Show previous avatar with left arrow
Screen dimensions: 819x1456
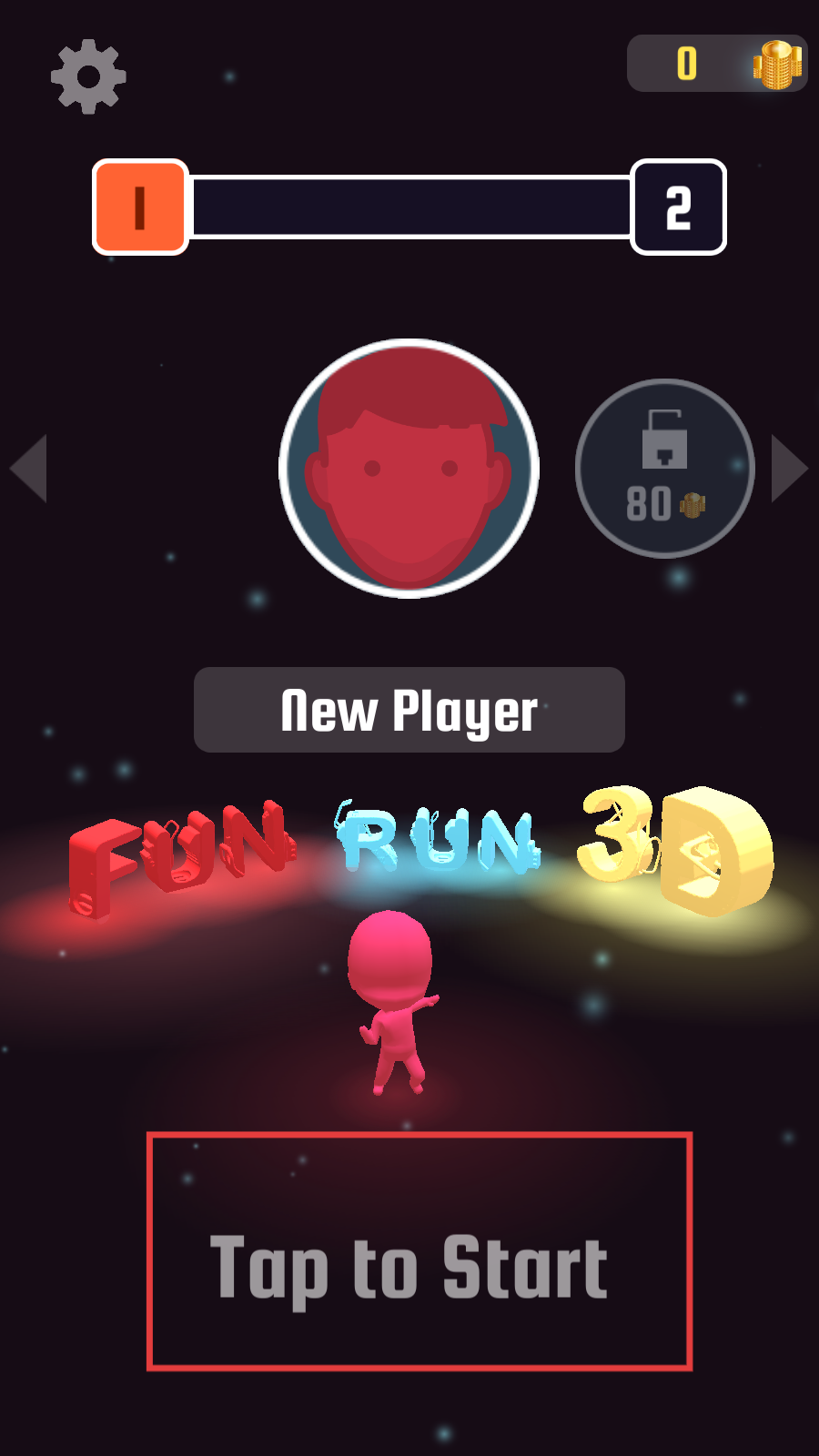click(x=30, y=469)
